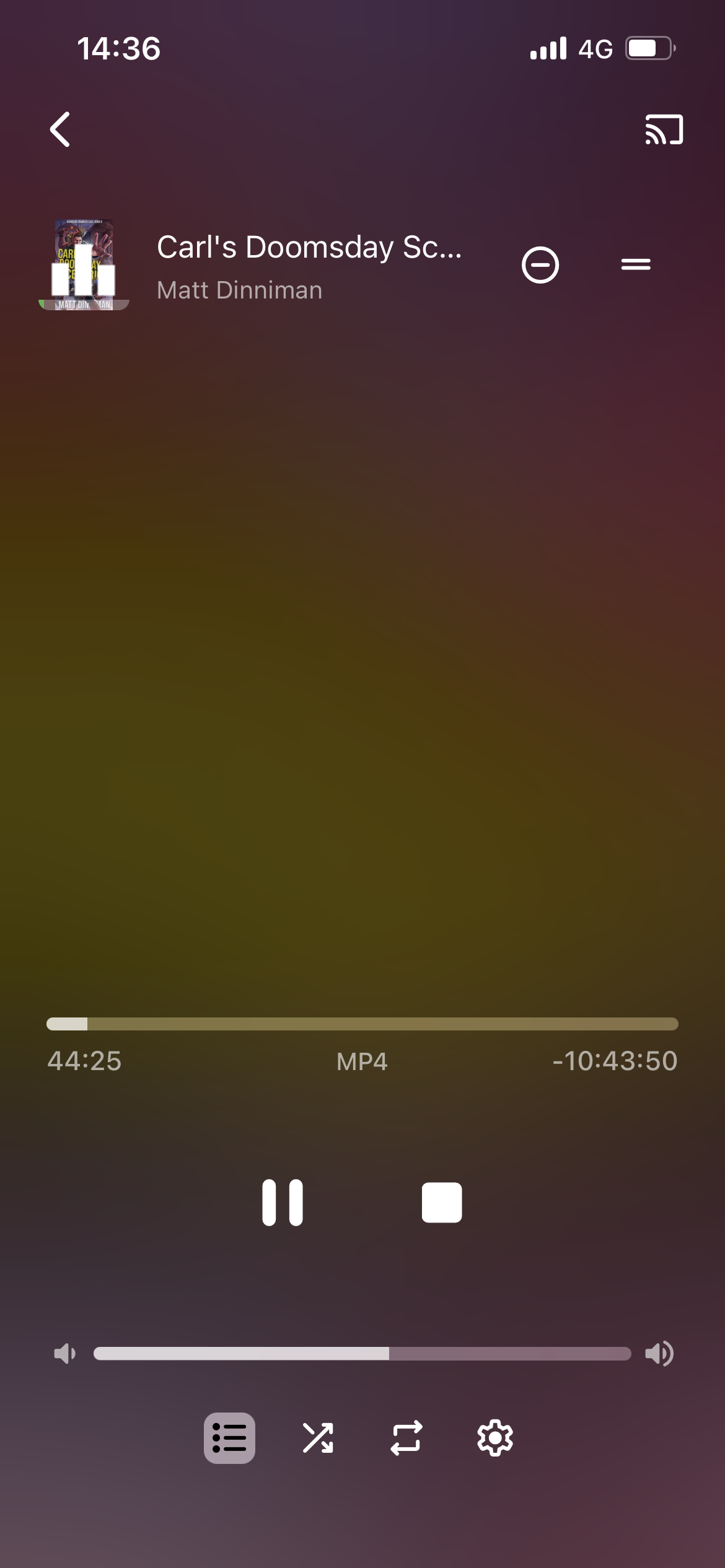Viewport: 725px width, 1568px height.
Task: Stop the playback
Action: (442, 1203)
